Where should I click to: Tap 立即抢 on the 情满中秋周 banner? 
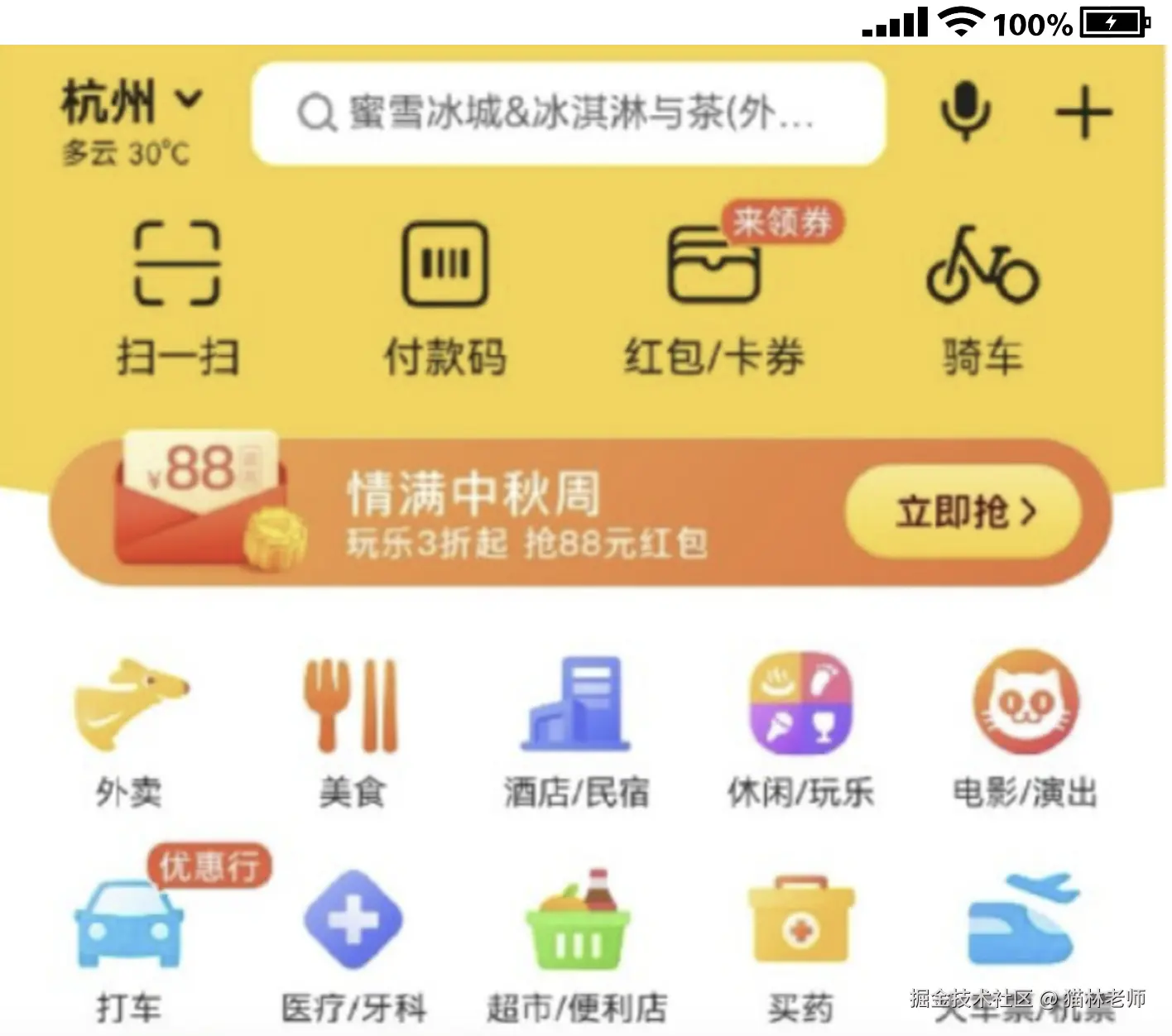tap(963, 511)
